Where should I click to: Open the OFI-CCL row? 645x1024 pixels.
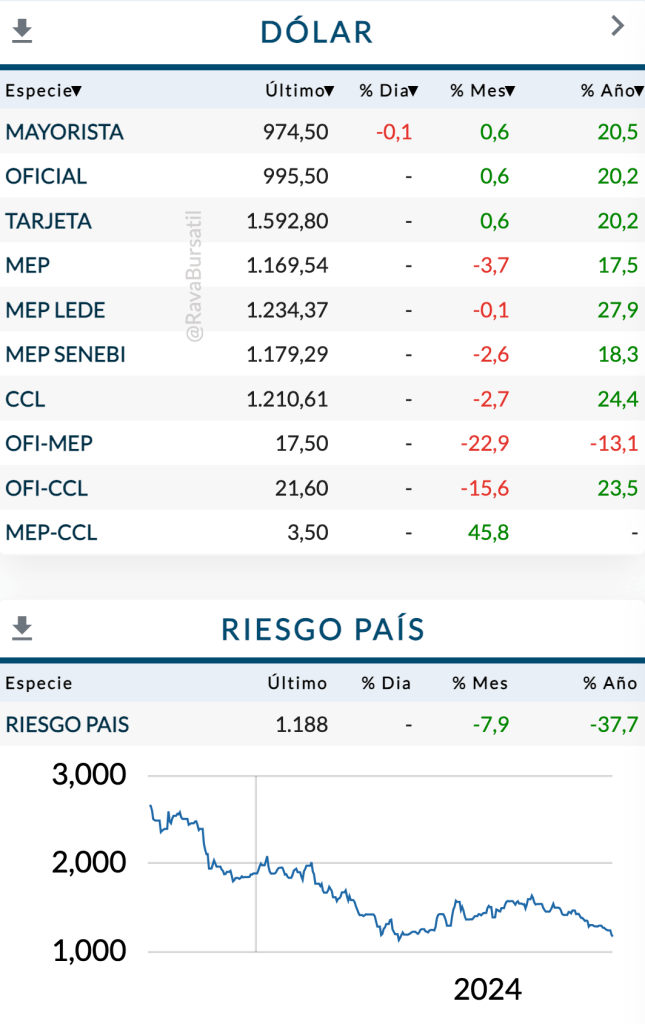[x=46, y=488]
